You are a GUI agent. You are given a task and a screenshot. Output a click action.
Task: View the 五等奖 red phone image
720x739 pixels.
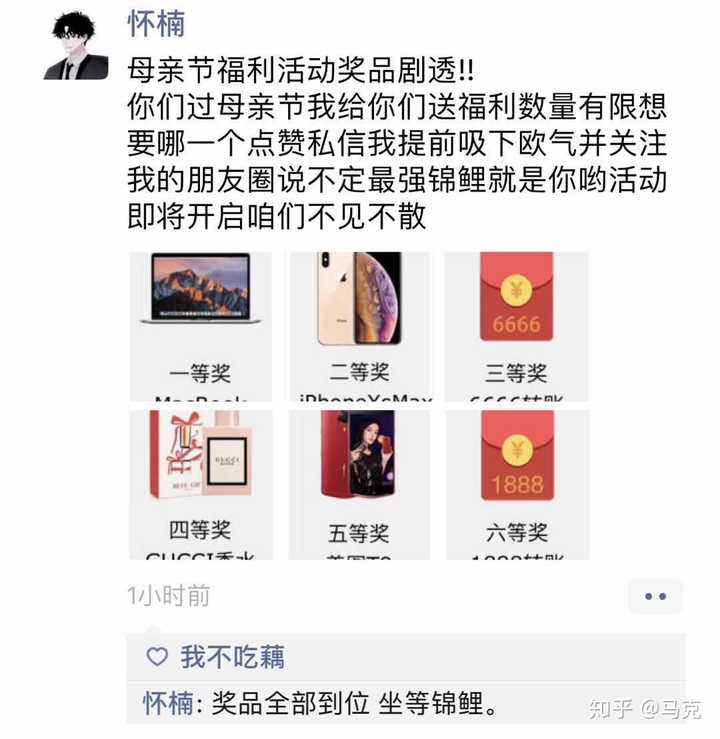pos(359,483)
